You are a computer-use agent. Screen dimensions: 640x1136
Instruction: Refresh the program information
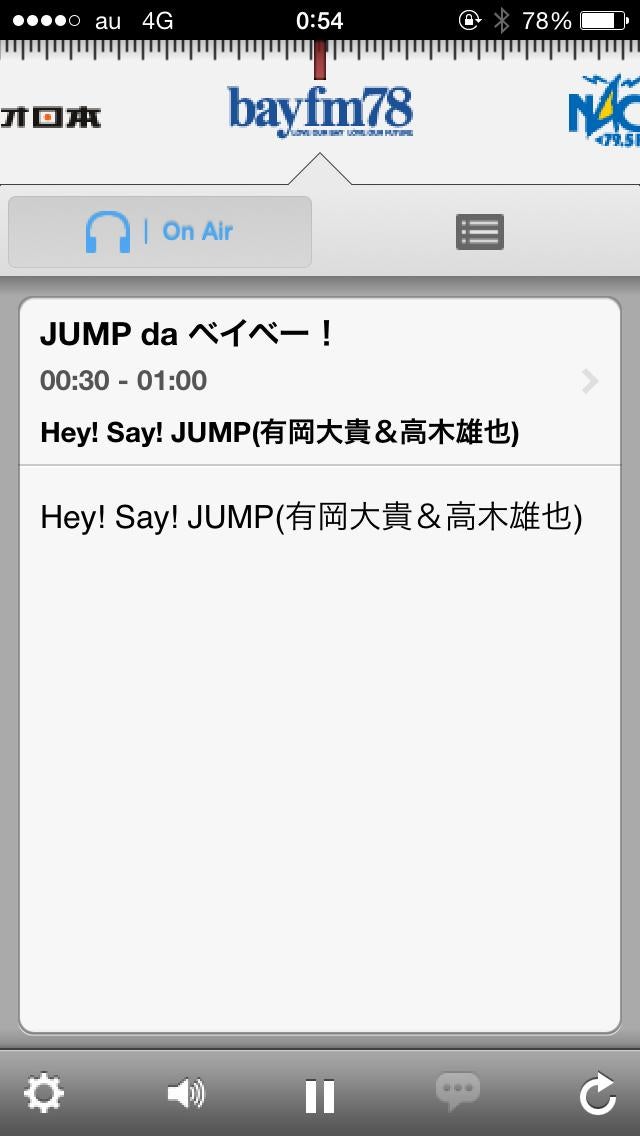[597, 1094]
